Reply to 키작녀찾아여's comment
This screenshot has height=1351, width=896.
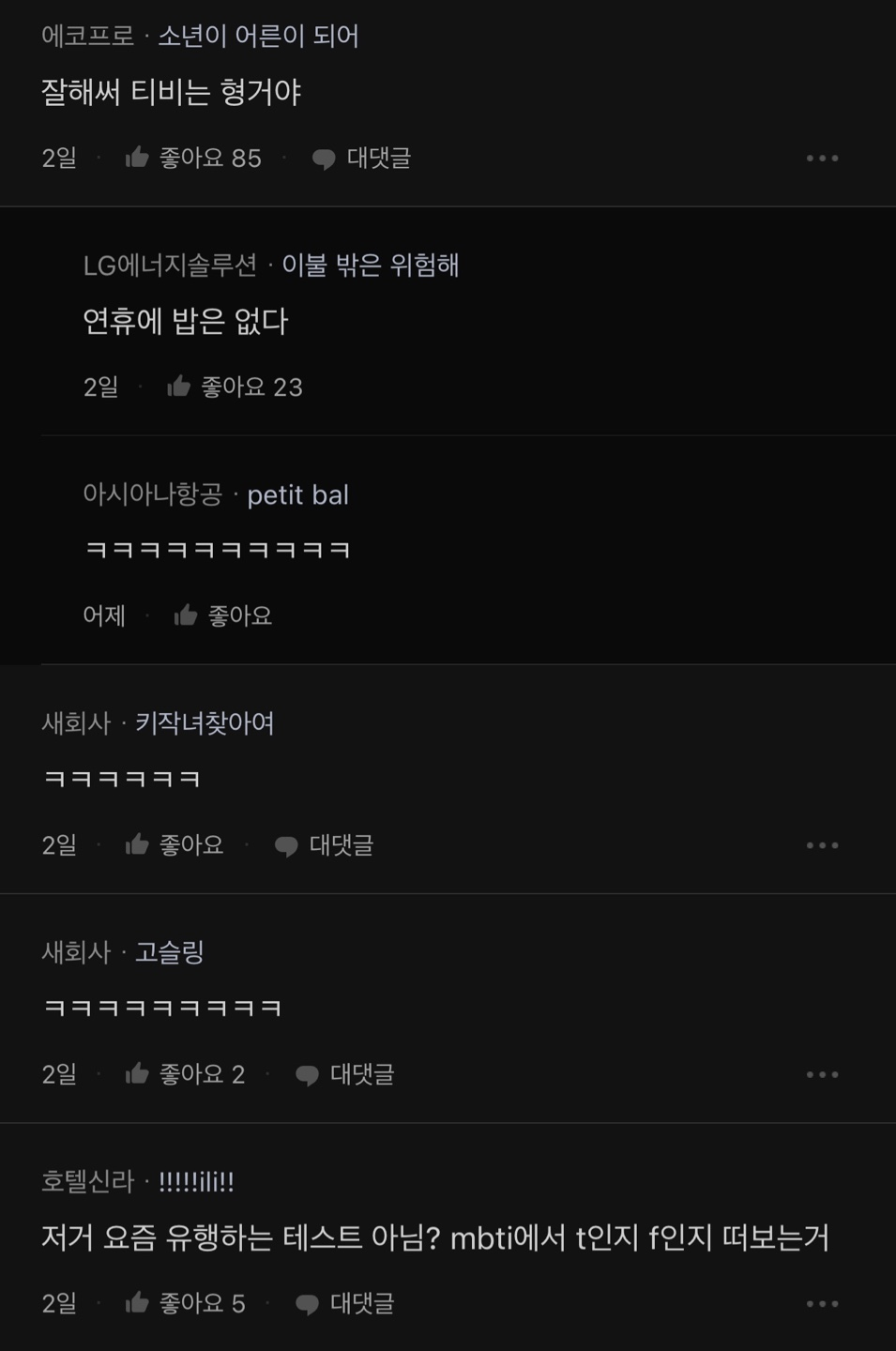pos(324,845)
